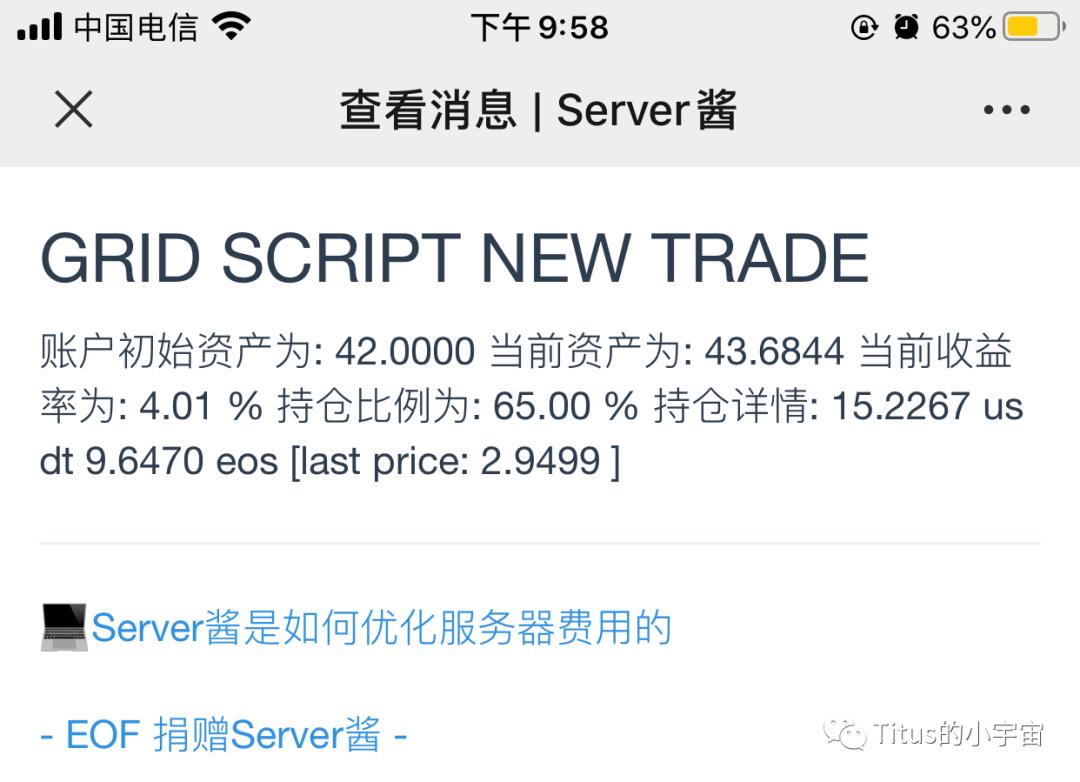Close the Server酱 message page

[73, 109]
